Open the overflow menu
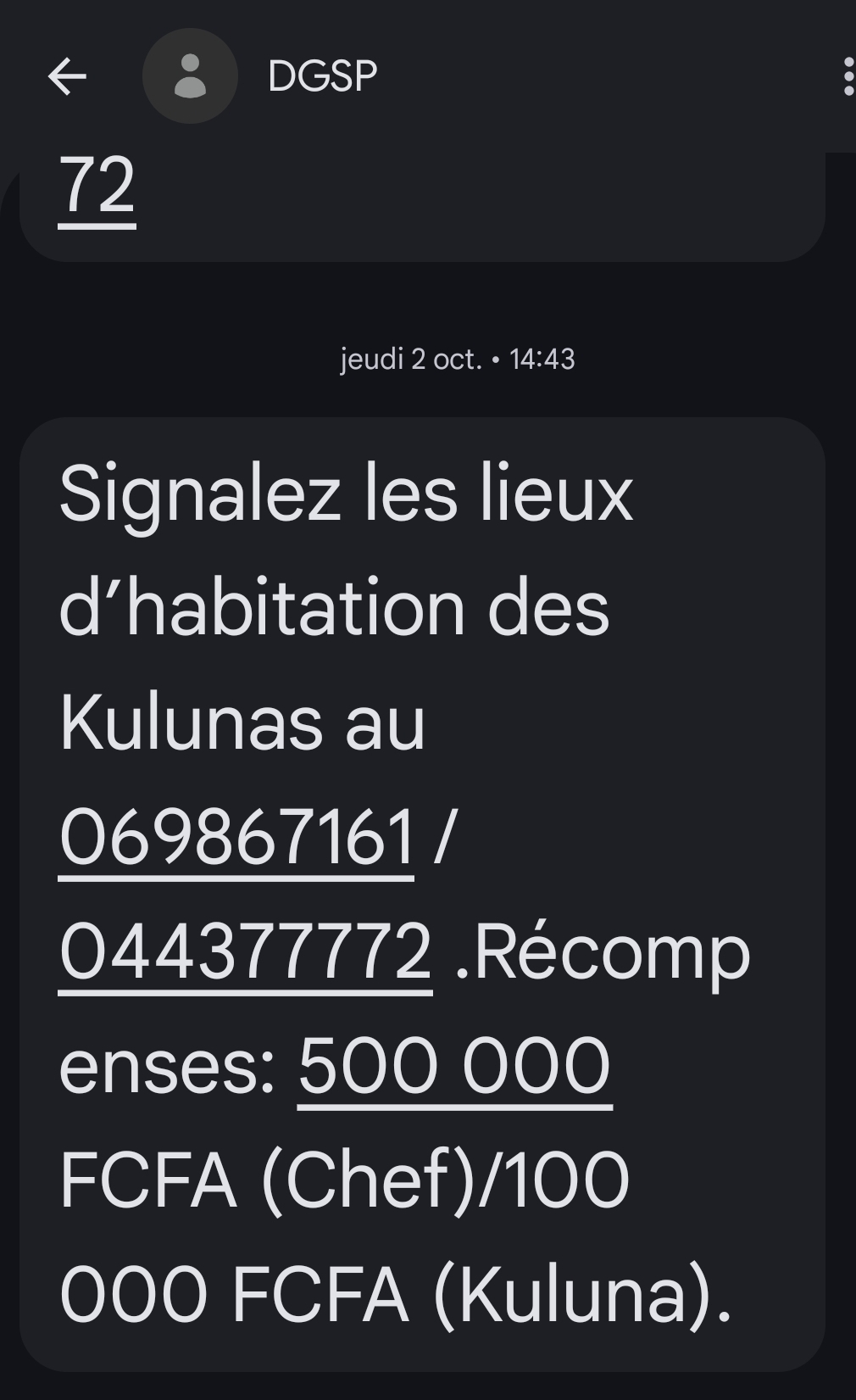Screen dimensions: 856x1400 [x=848, y=77]
